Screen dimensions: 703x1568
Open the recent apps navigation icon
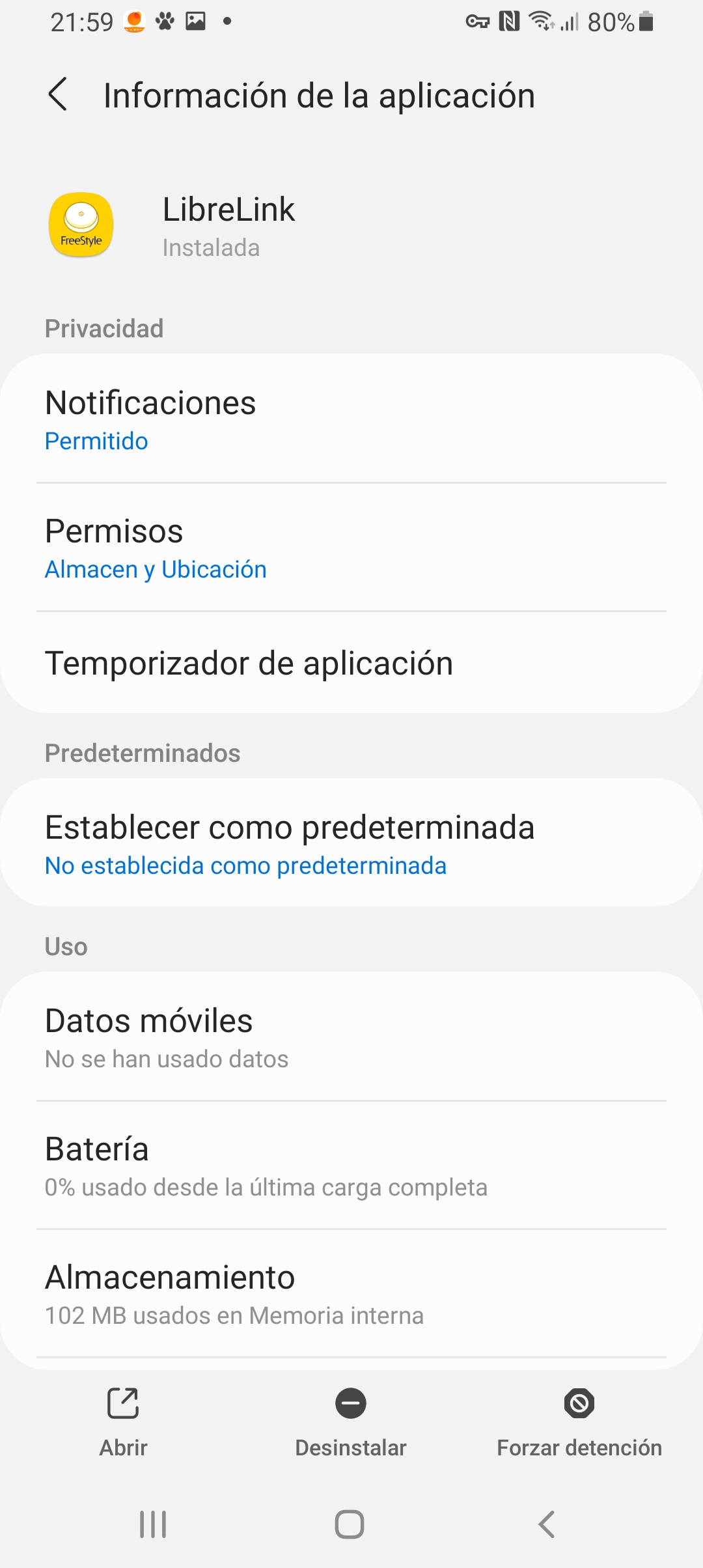[152, 1524]
